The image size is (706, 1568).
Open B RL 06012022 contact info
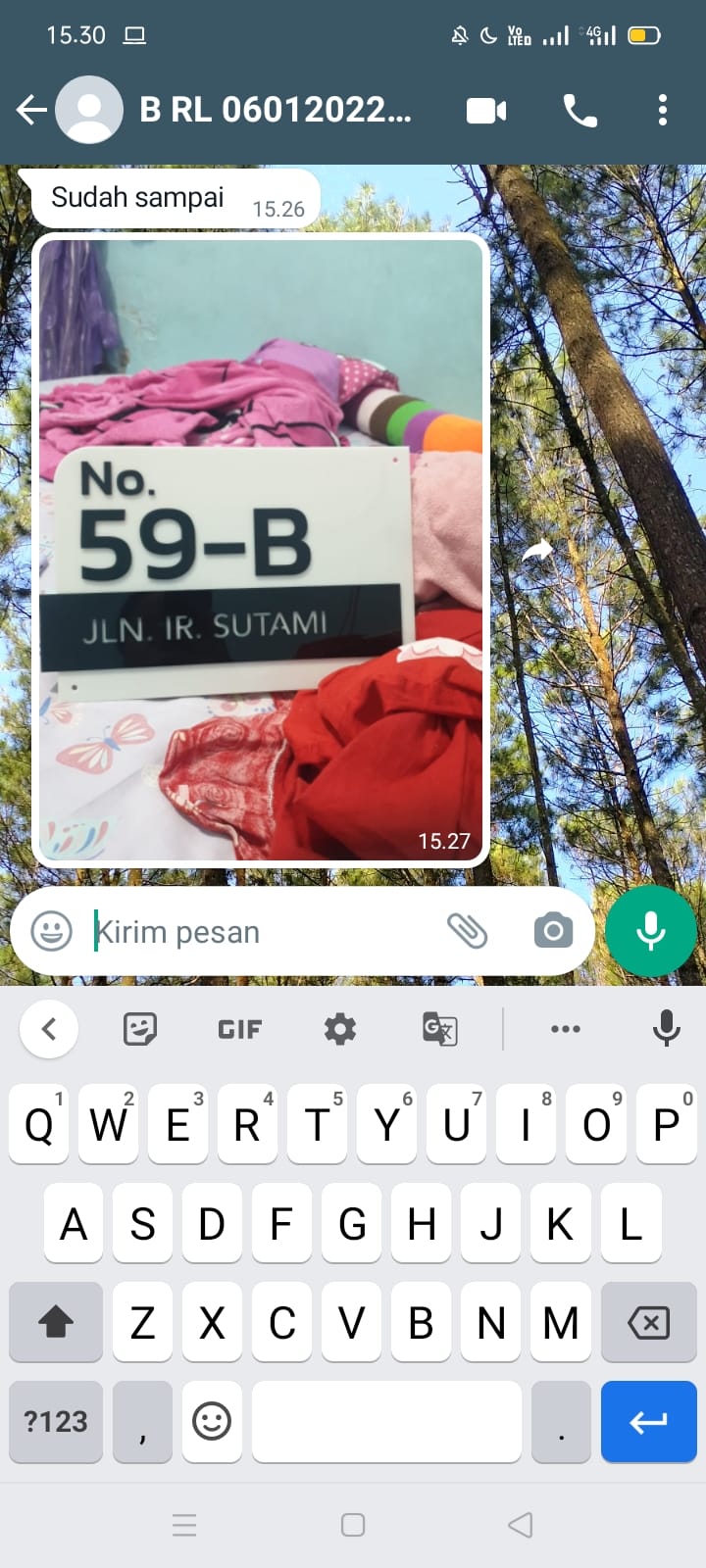pyautogui.click(x=275, y=110)
